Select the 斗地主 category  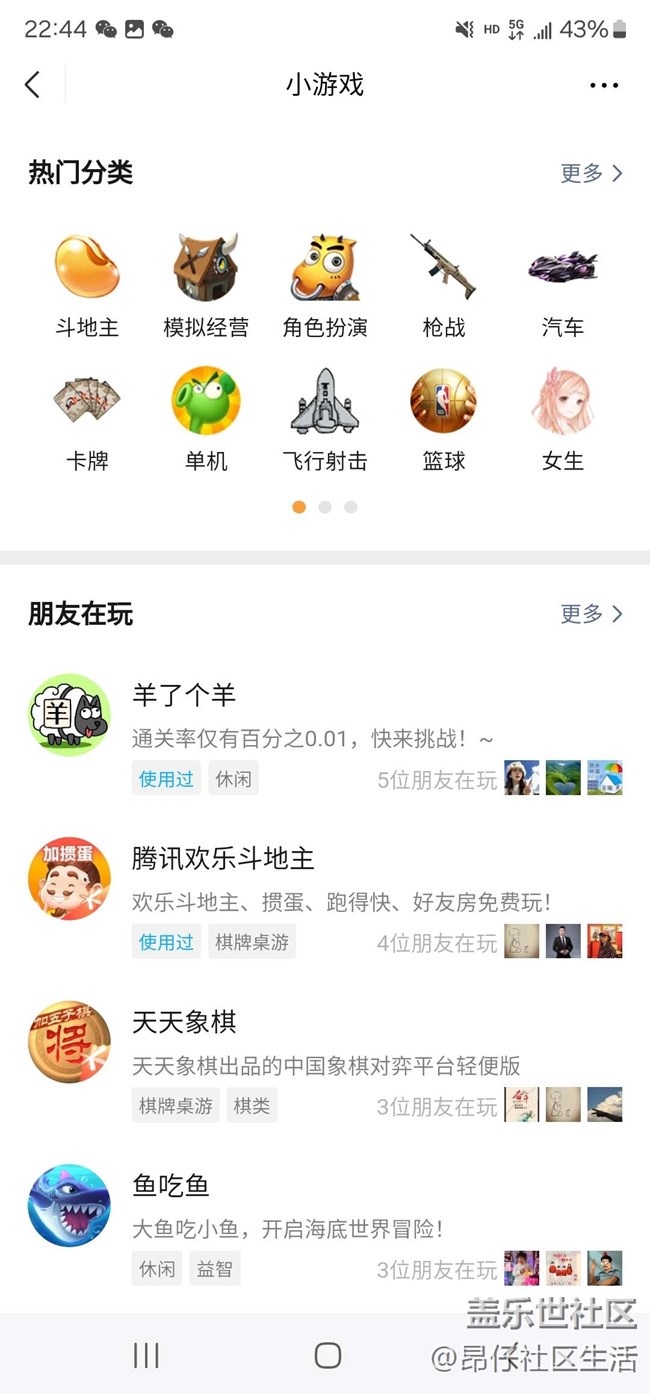87,285
